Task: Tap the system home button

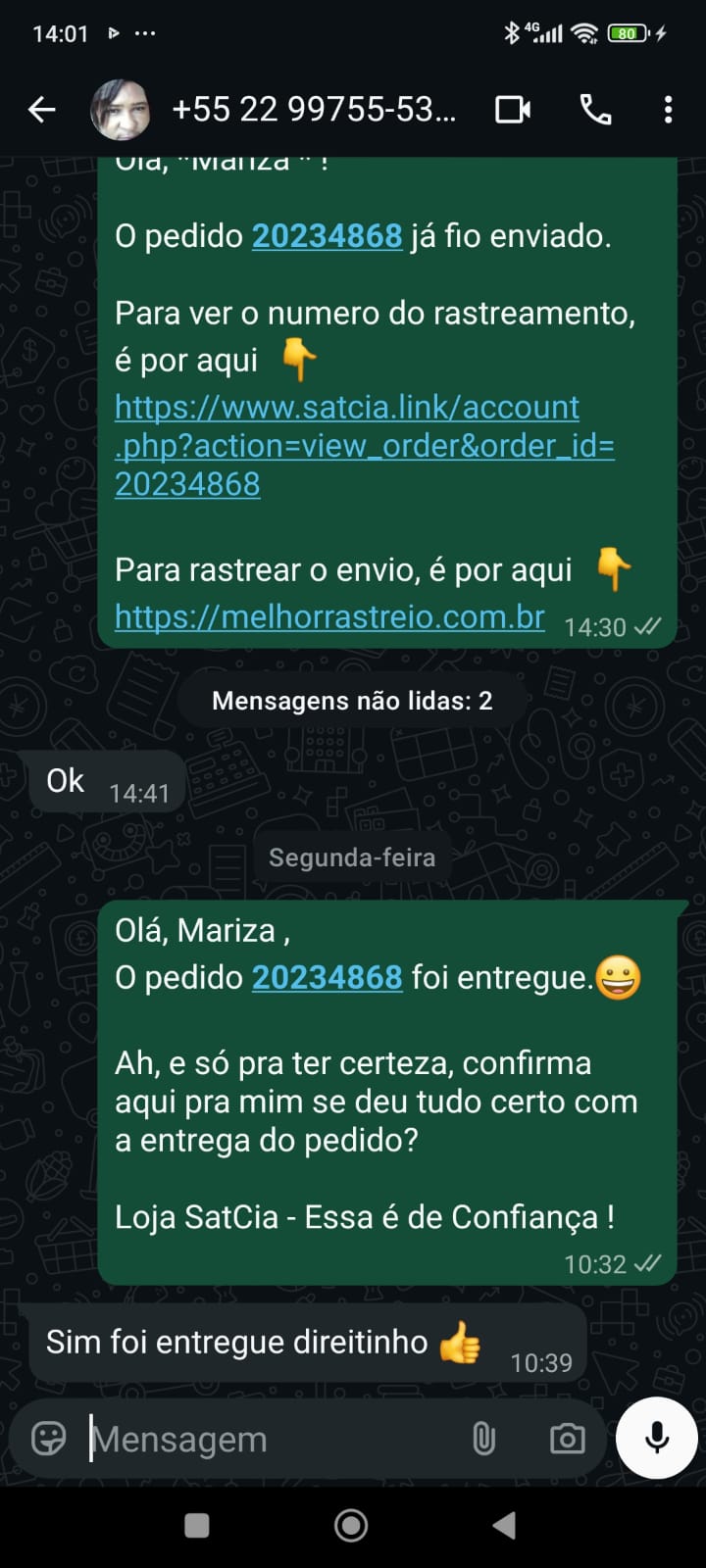Action: point(351,1525)
